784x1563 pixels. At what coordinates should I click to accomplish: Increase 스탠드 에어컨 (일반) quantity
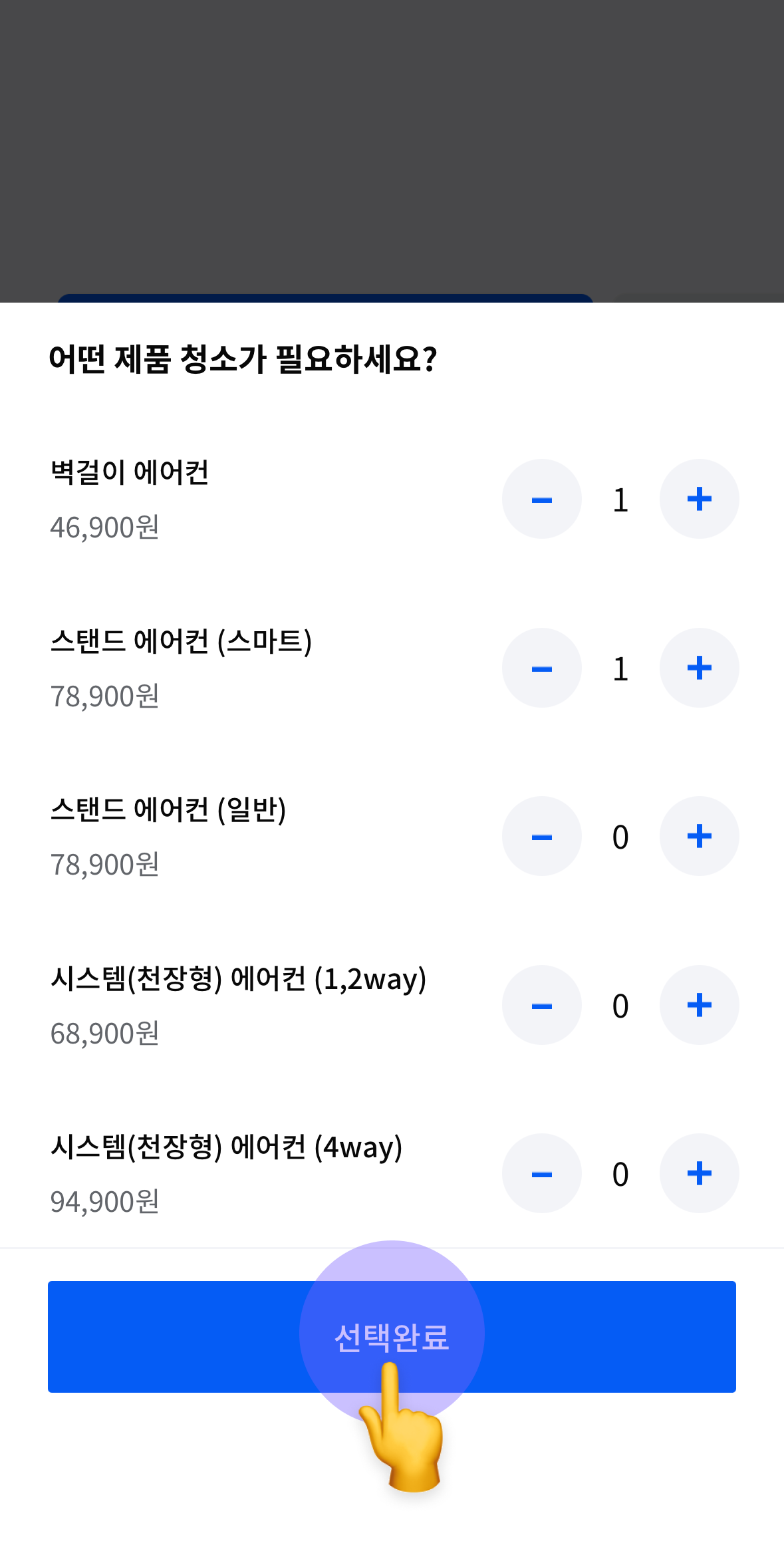pos(699,836)
